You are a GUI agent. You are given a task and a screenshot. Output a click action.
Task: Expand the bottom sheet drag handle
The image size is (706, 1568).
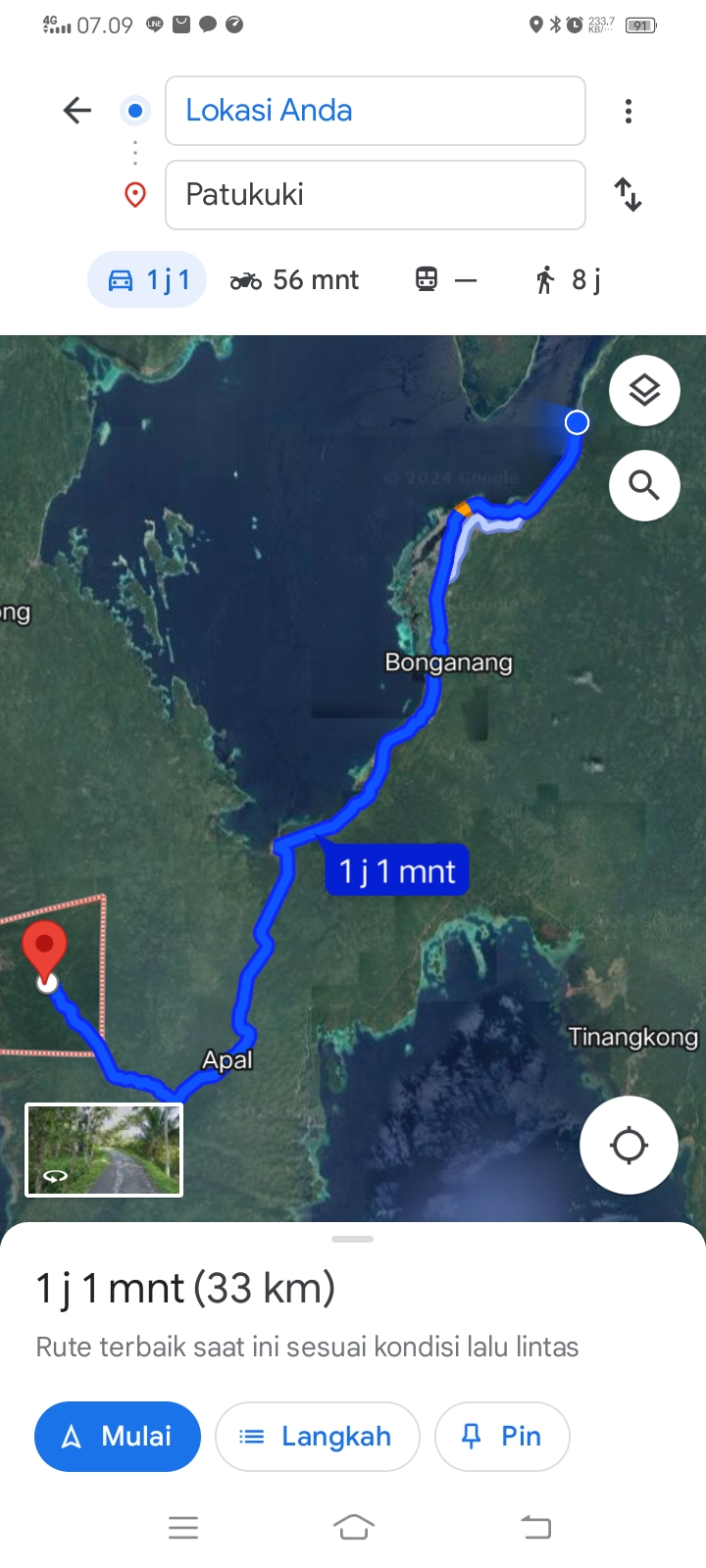[353, 1240]
